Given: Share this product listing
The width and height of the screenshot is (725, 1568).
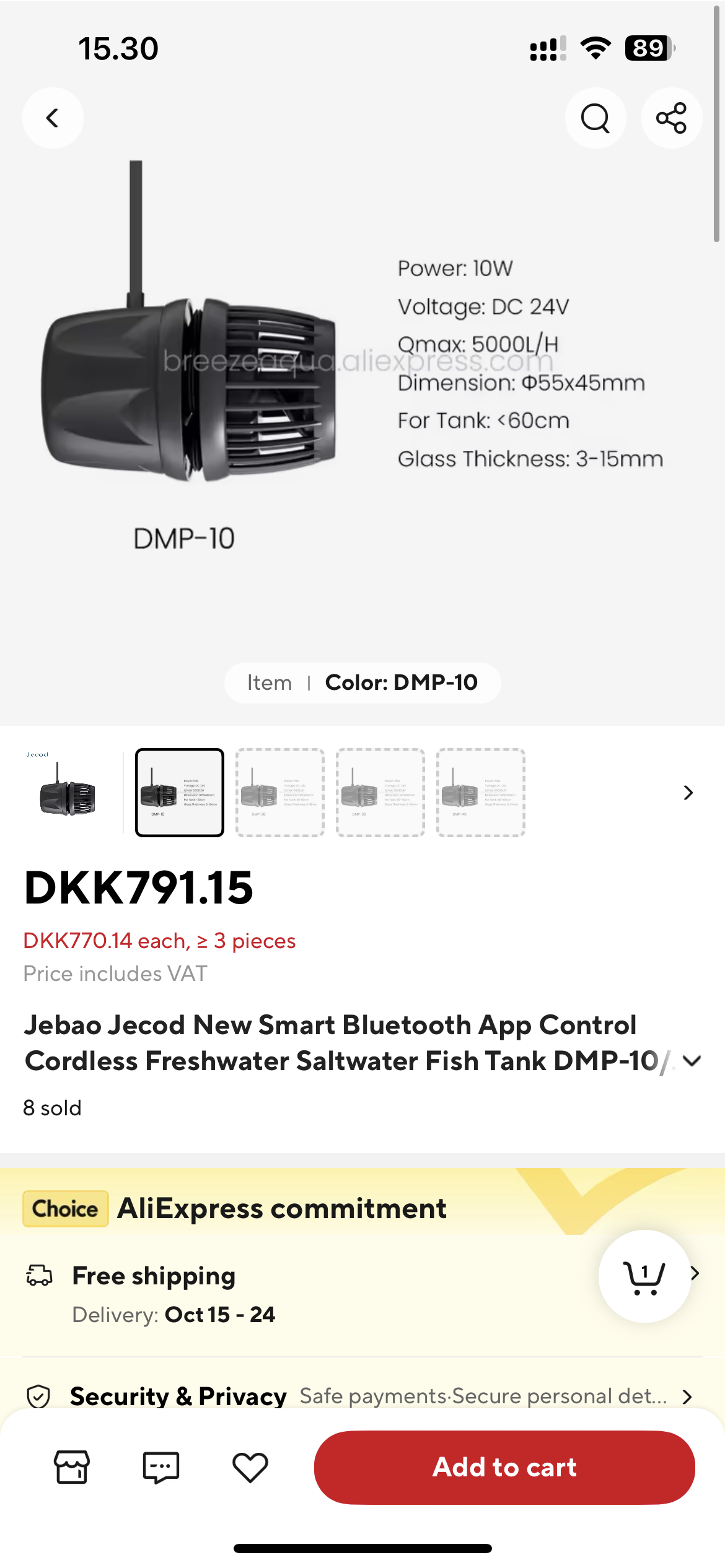Looking at the screenshot, I should tap(671, 118).
